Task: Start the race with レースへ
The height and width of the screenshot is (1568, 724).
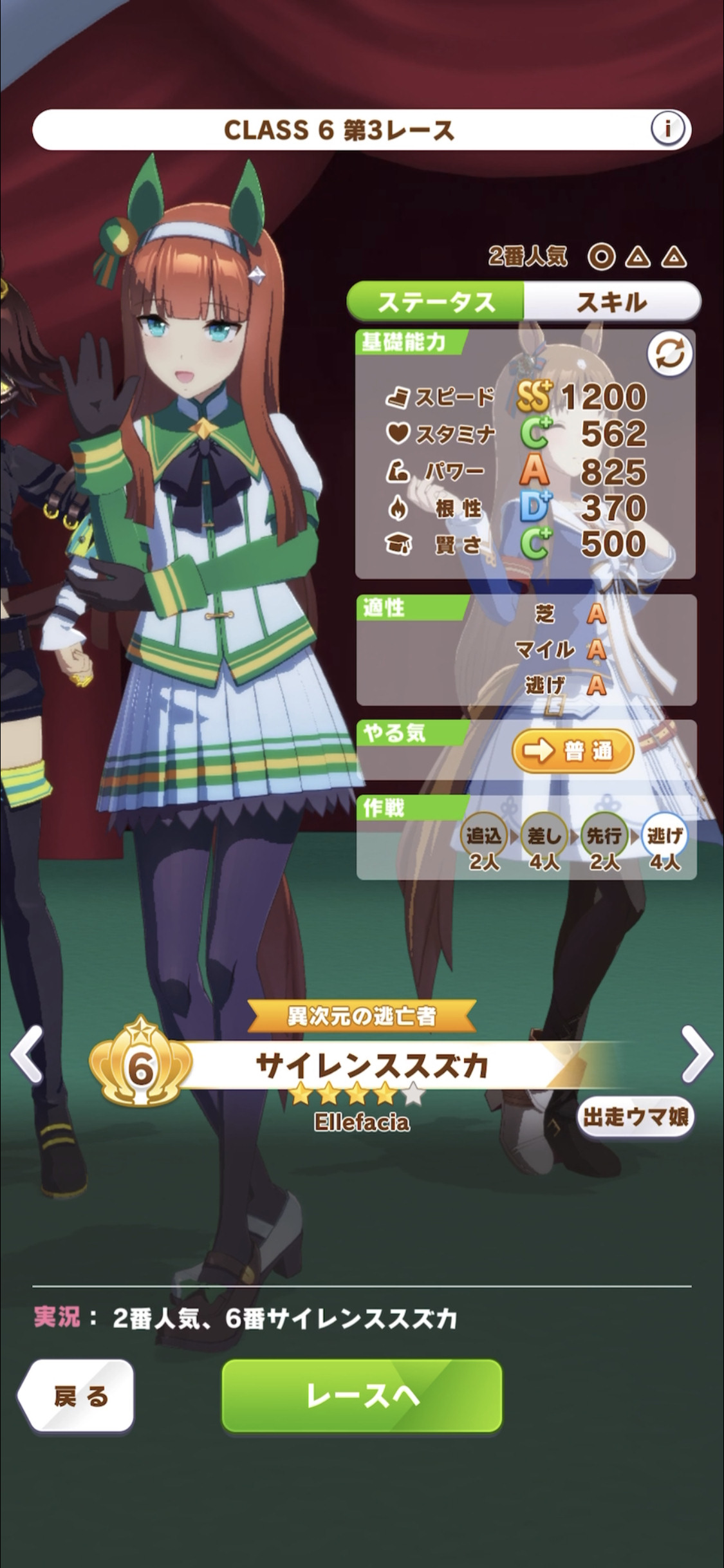Action: [x=362, y=1395]
